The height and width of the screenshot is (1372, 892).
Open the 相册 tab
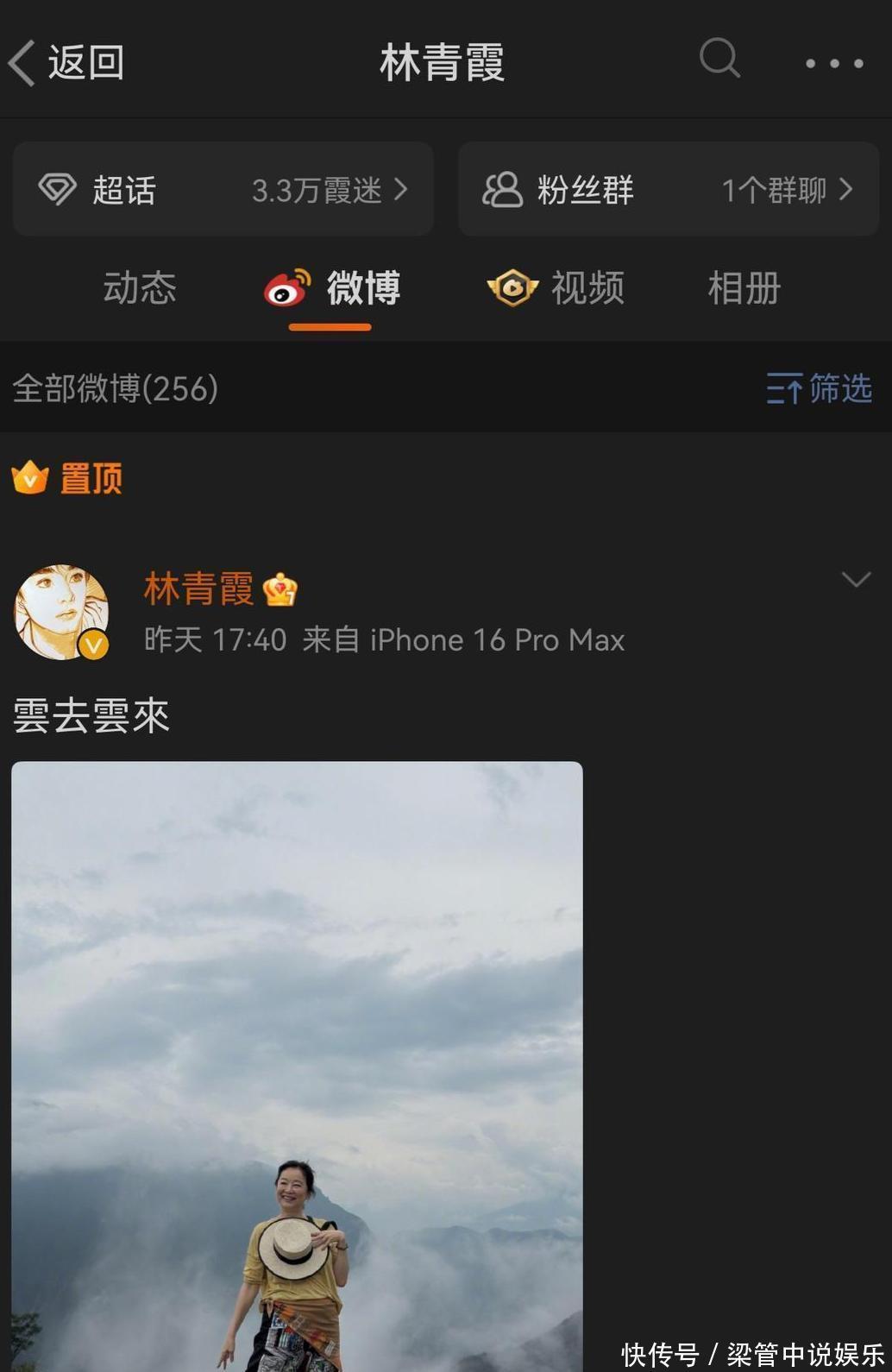tap(744, 288)
